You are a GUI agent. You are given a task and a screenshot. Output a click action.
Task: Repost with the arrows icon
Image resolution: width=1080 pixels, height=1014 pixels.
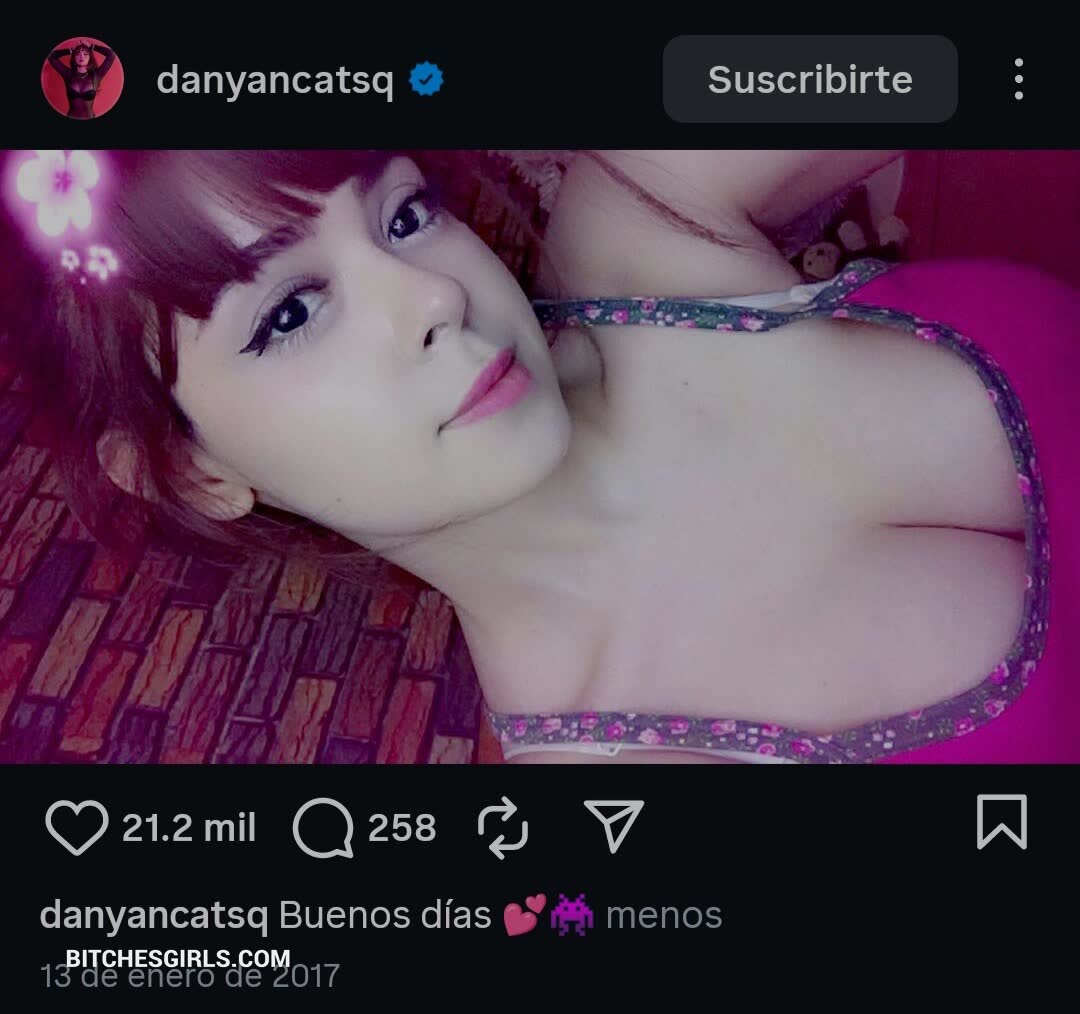502,828
